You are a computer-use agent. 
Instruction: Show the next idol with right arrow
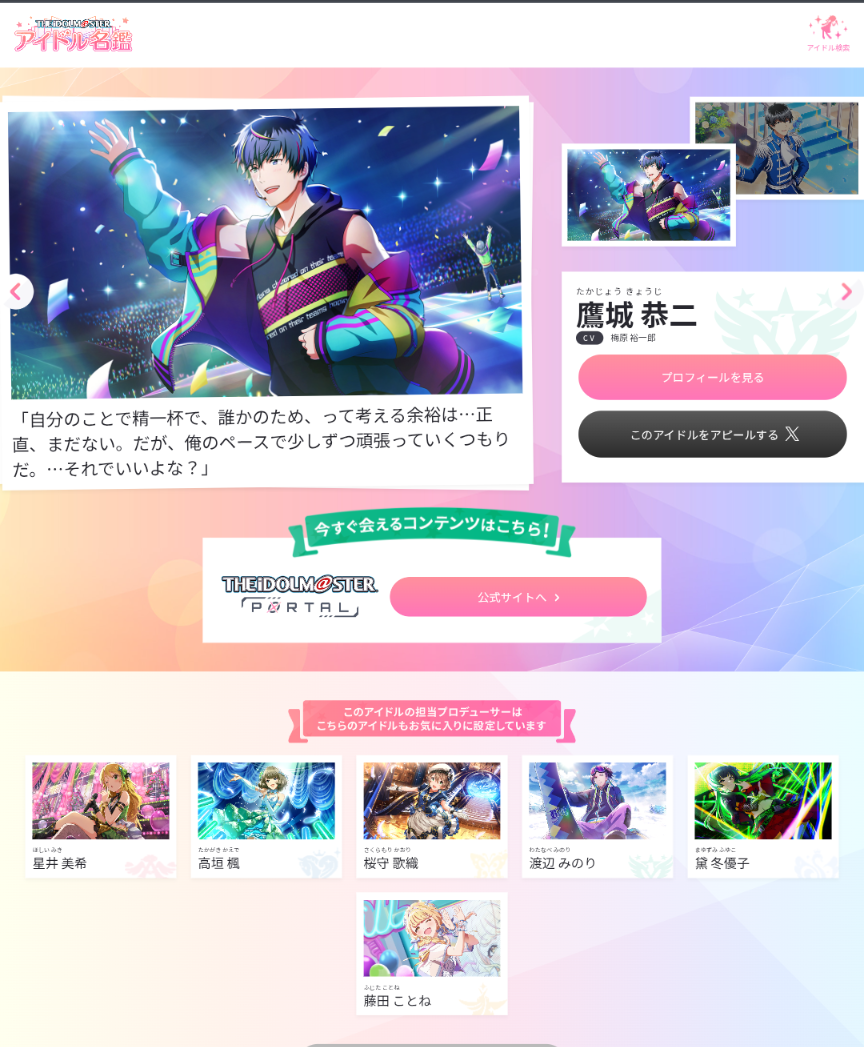(846, 292)
